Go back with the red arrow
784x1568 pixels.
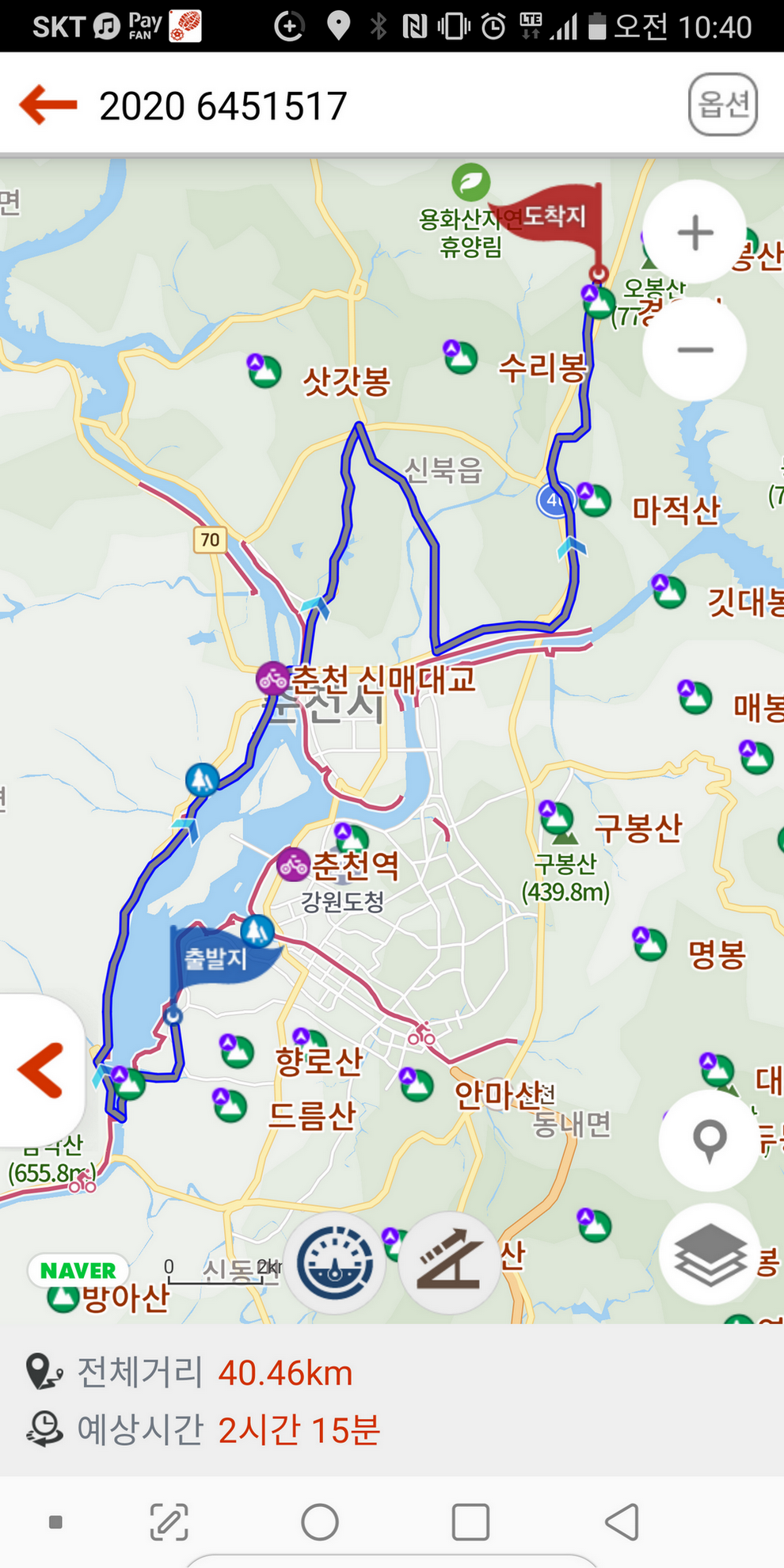(48, 105)
